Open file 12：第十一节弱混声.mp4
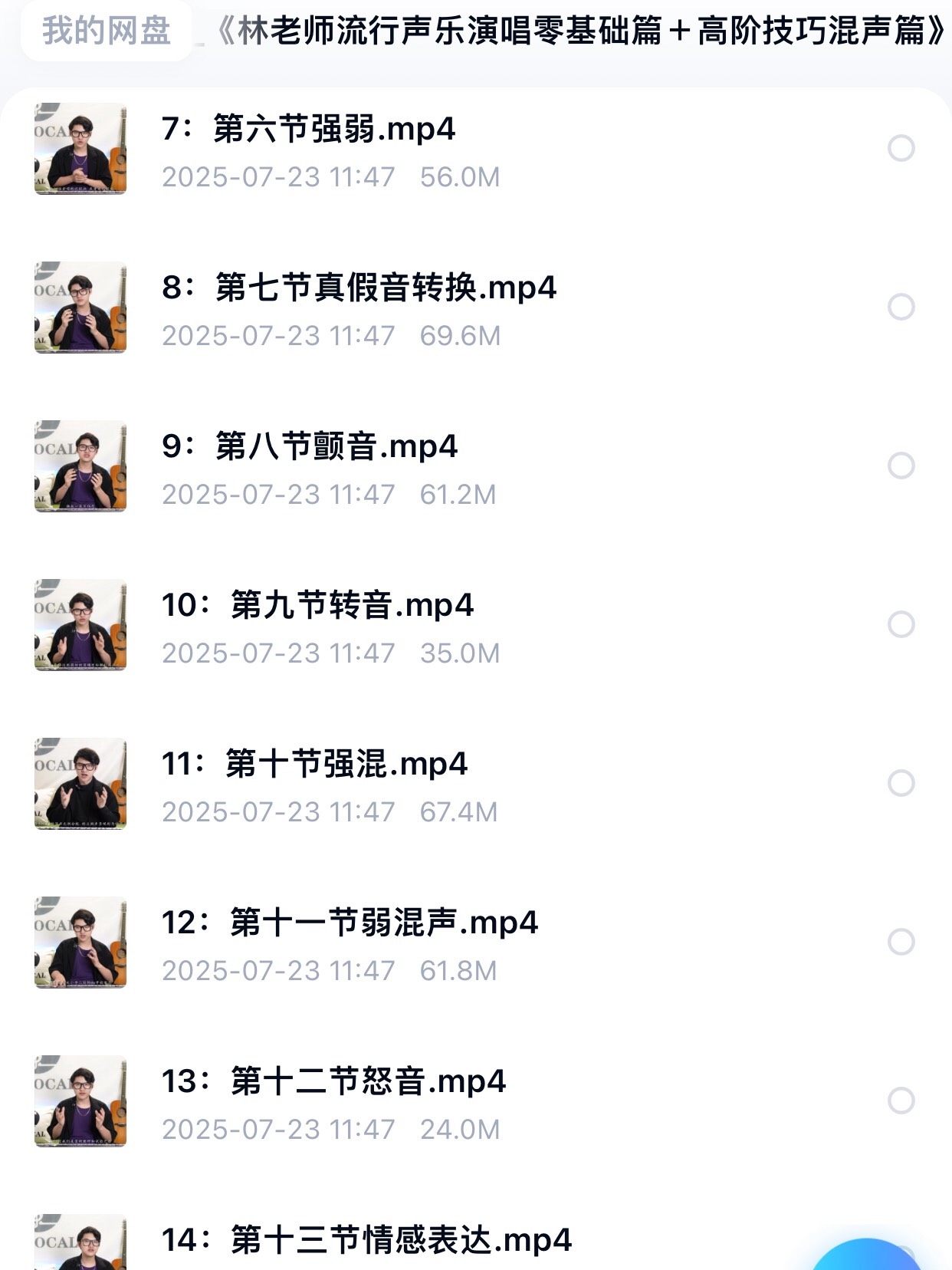This screenshot has height=1270, width=952. coord(350,923)
